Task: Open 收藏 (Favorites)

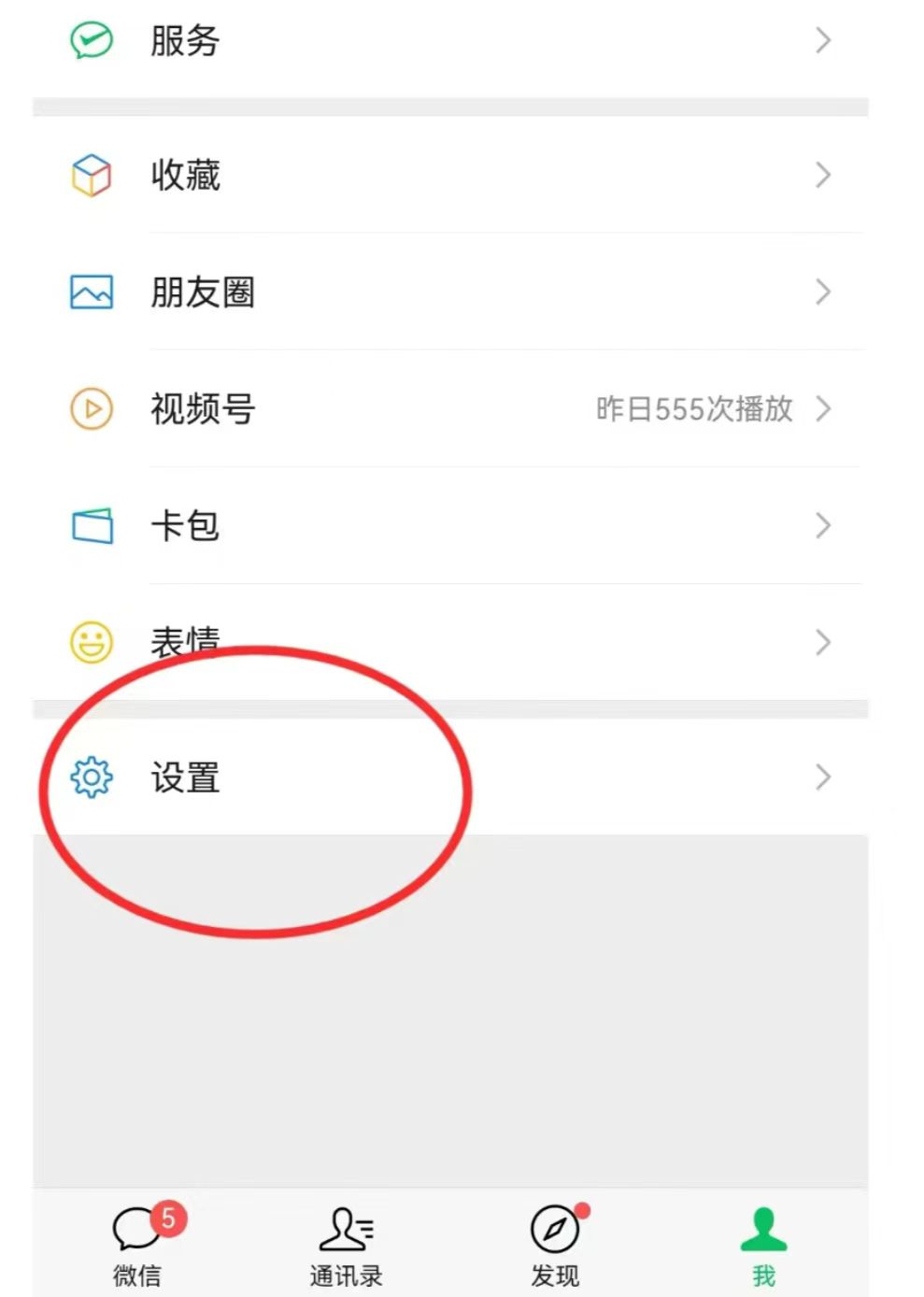Action: tap(448, 175)
